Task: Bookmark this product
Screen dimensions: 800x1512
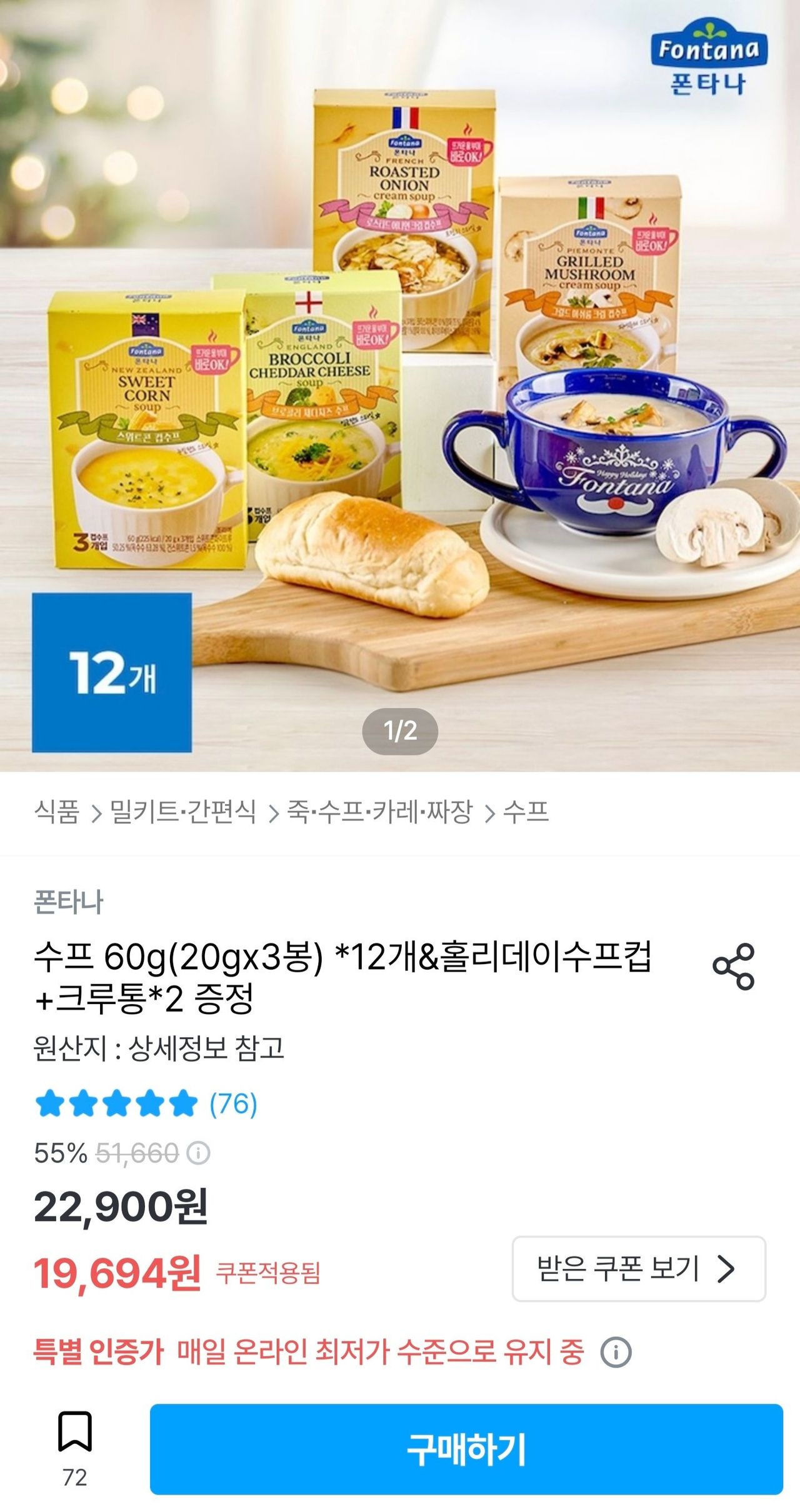Action: click(x=75, y=1432)
